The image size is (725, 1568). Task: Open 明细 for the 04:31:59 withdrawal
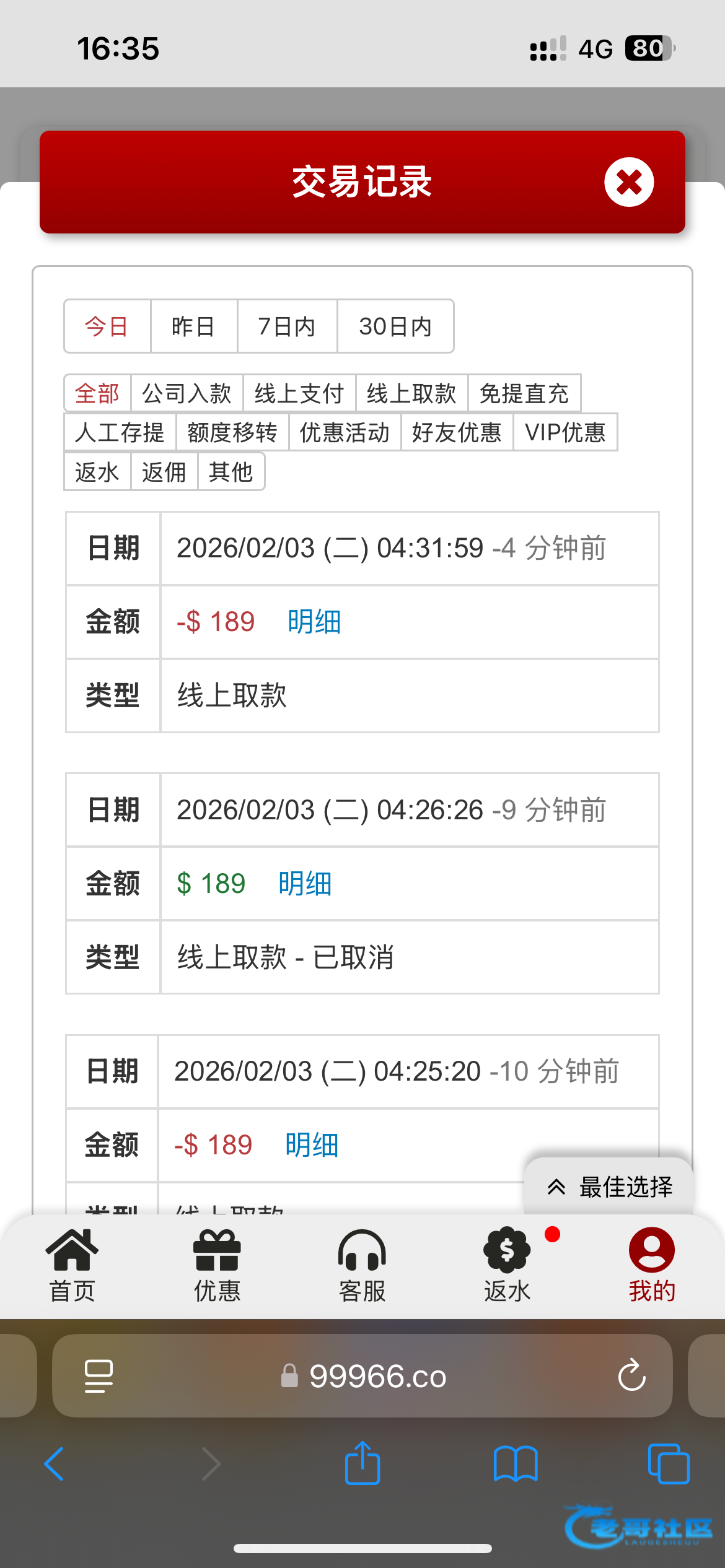point(314,622)
